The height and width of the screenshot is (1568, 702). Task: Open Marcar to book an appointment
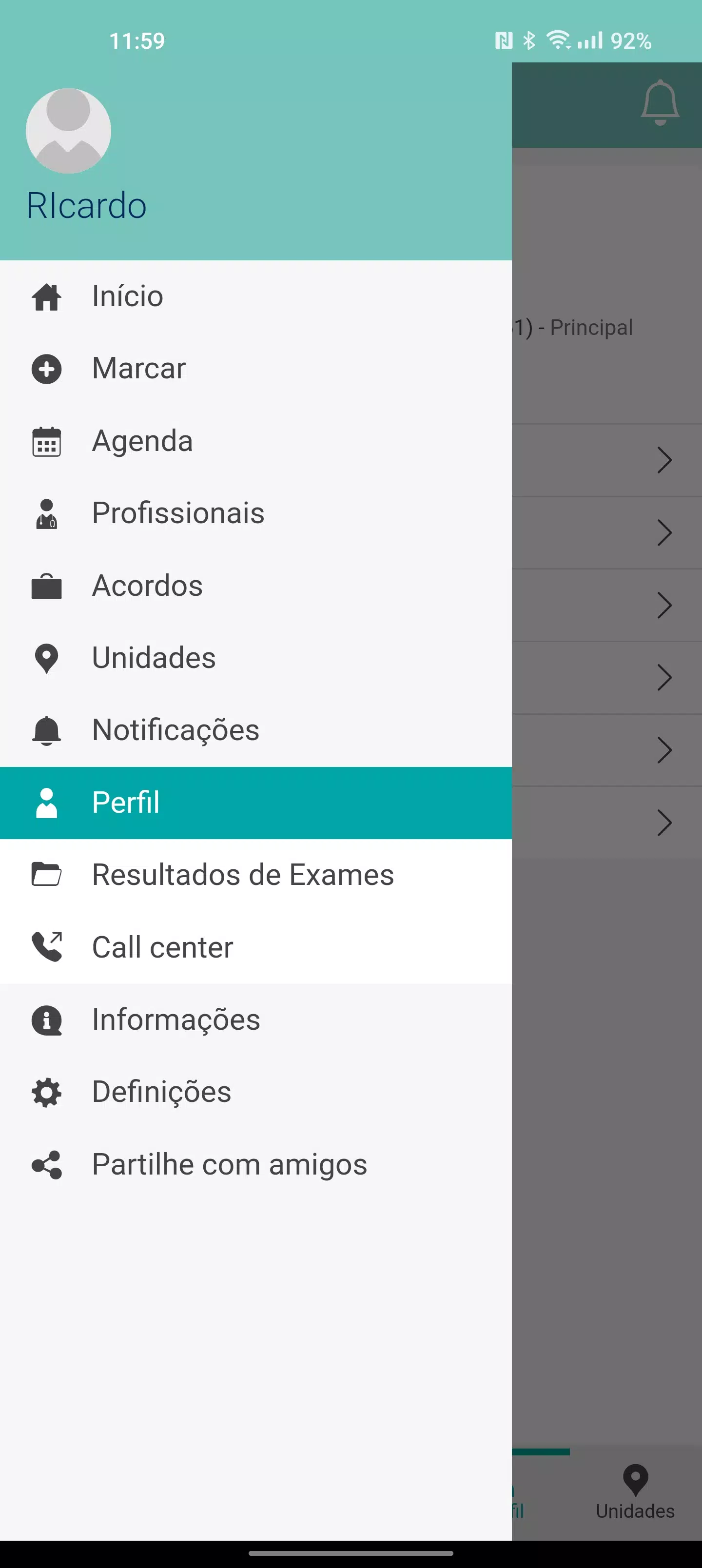[x=139, y=368]
